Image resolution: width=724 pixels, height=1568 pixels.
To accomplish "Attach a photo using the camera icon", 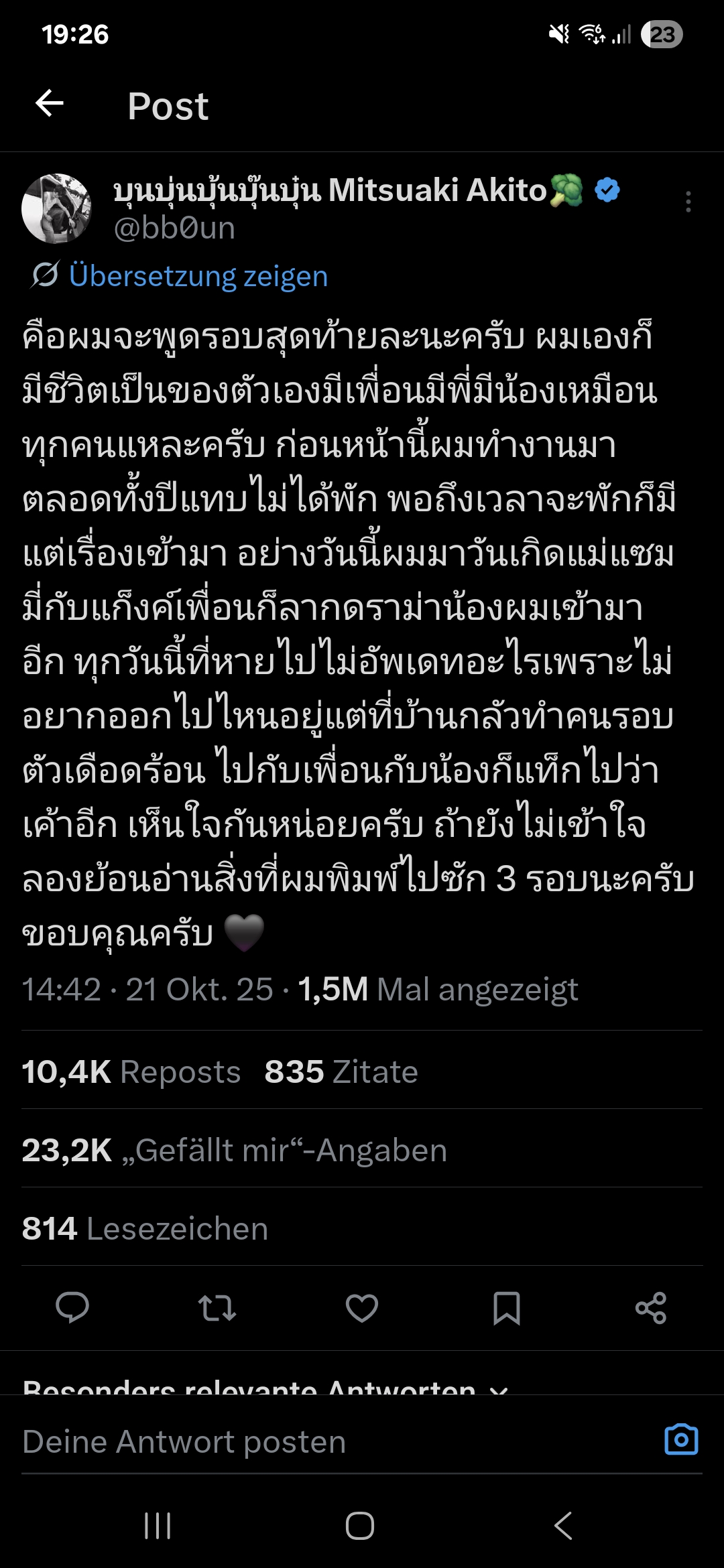I will click(681, 1439).
